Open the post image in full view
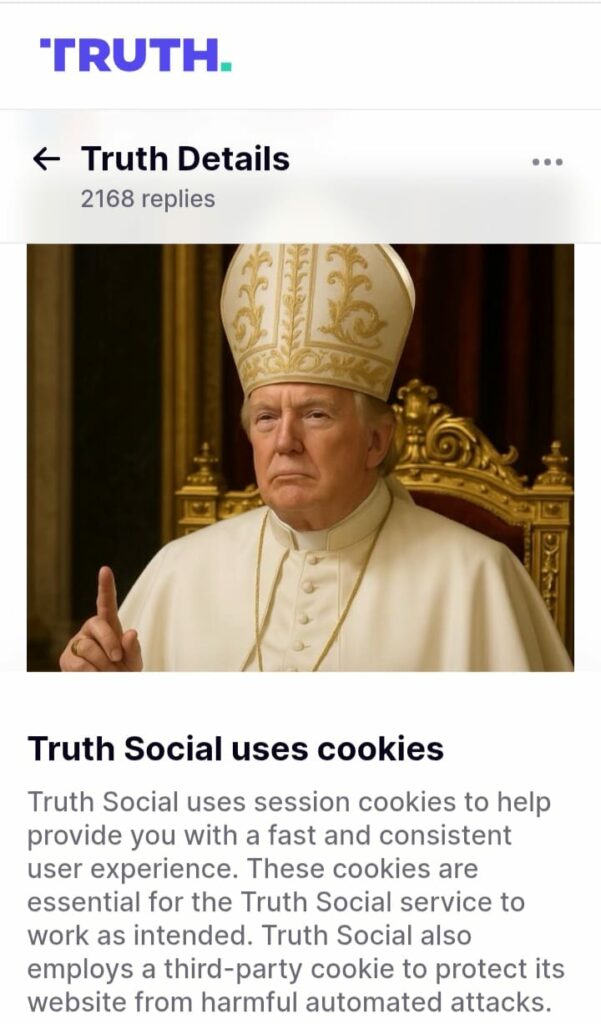This screenshot has height=1024, width=601. [300, 457]
